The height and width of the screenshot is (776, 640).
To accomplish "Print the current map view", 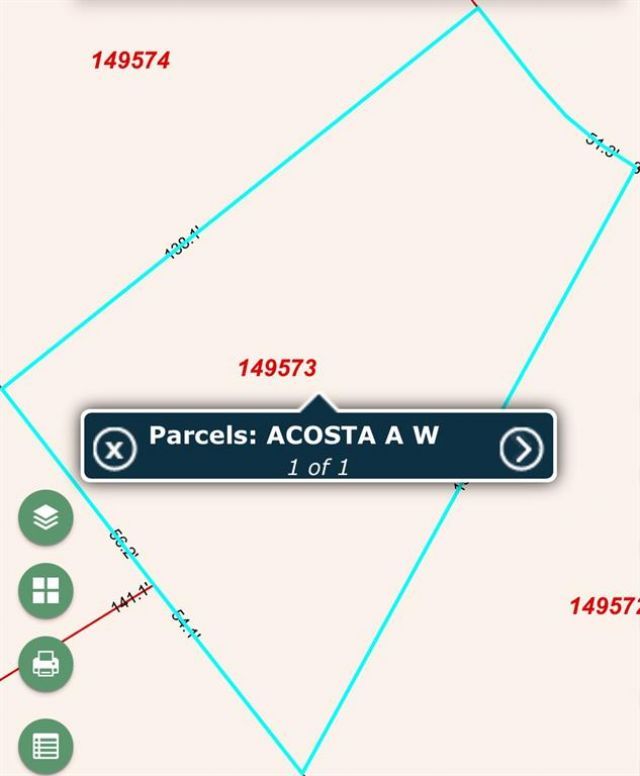I will point(46,663).
